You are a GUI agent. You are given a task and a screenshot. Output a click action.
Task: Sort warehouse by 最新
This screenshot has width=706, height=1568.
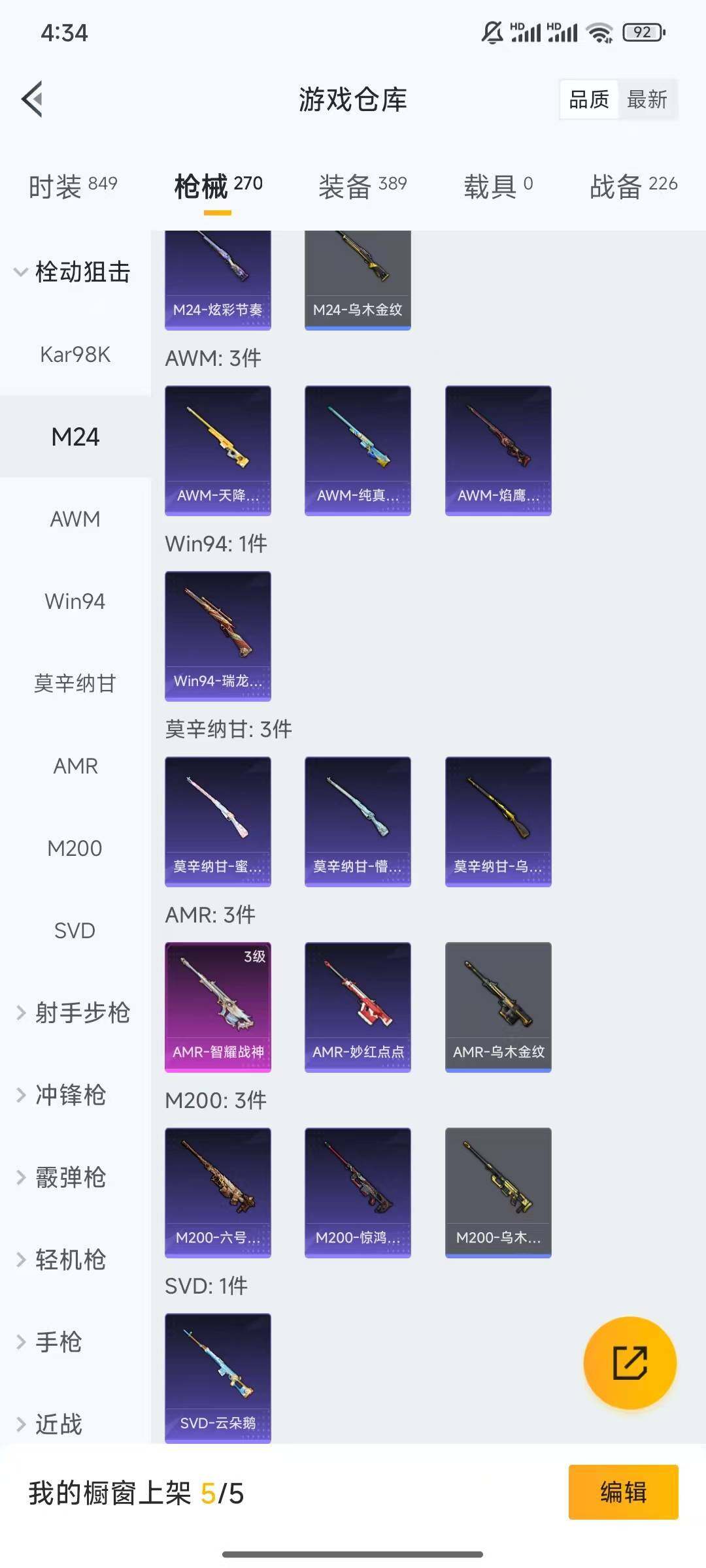pos(647,100)
